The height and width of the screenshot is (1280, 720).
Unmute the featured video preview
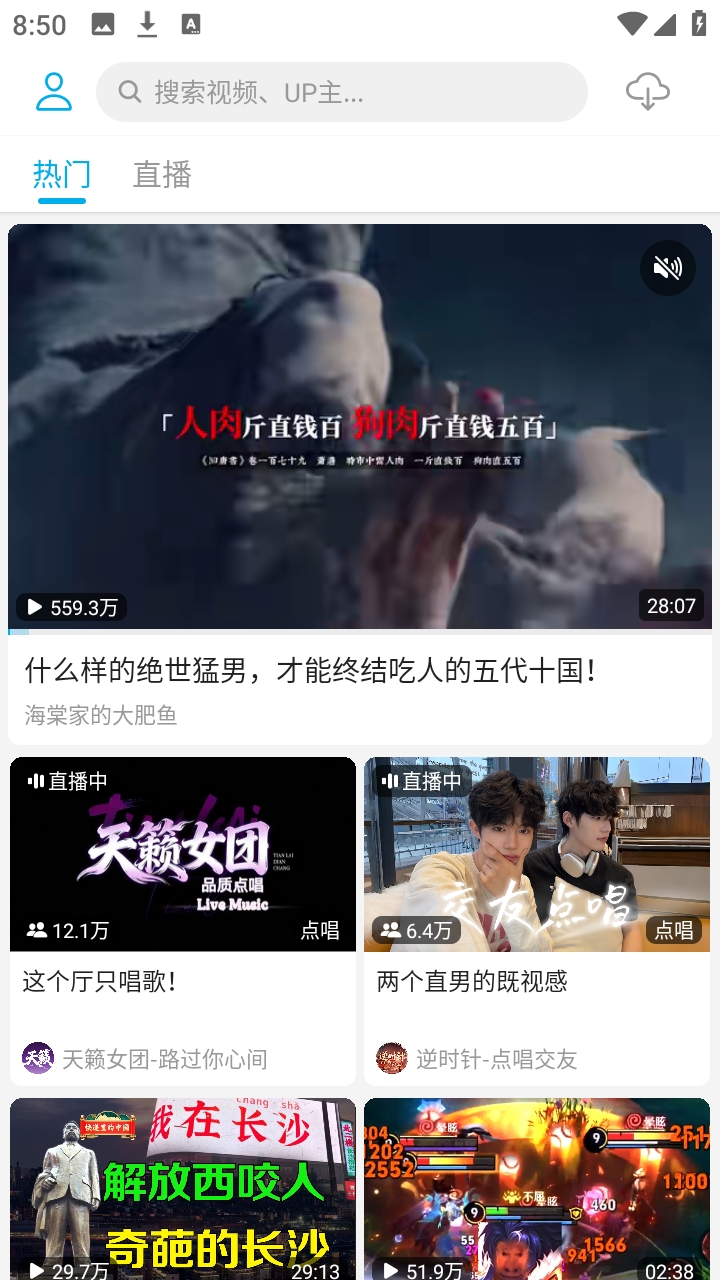tap(667, 268)
